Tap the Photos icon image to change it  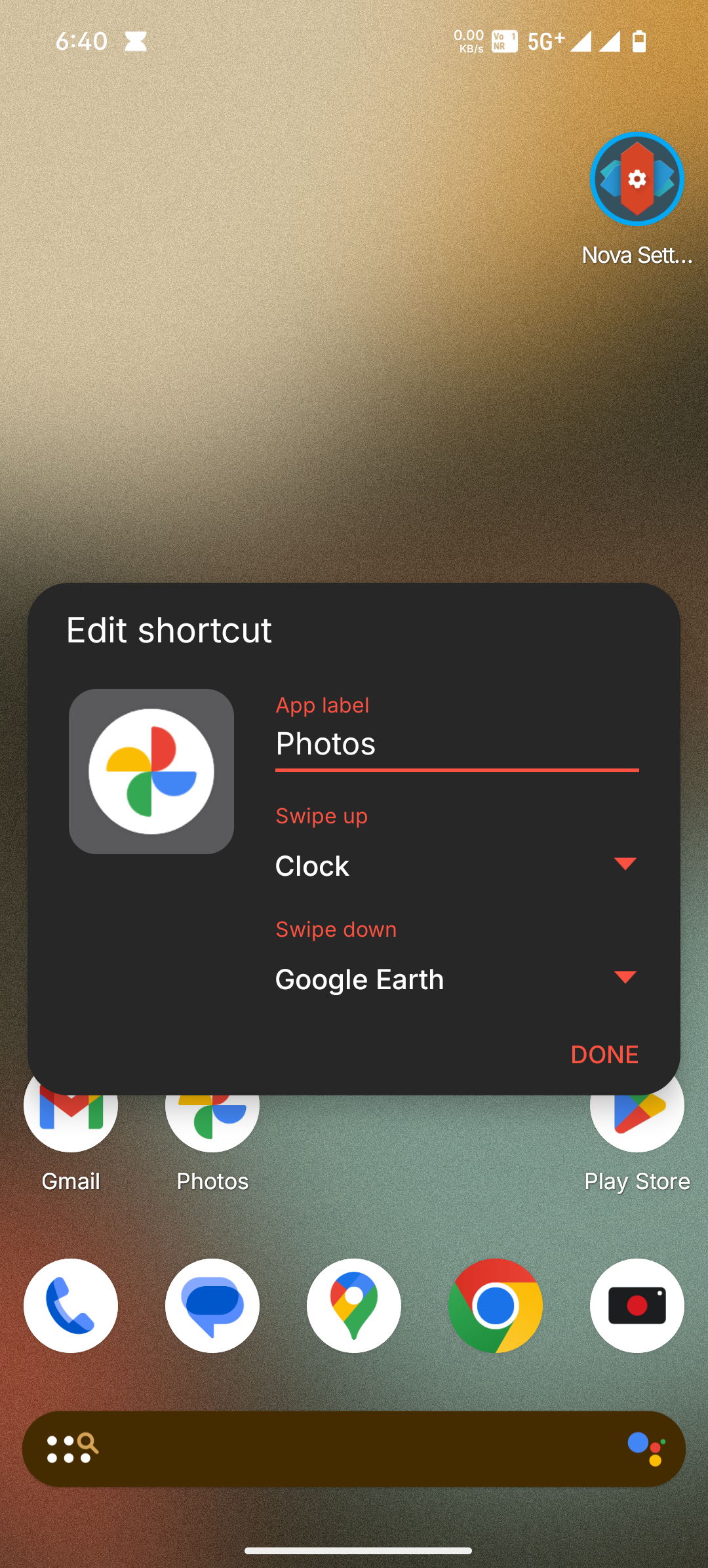tap(151, 771)
